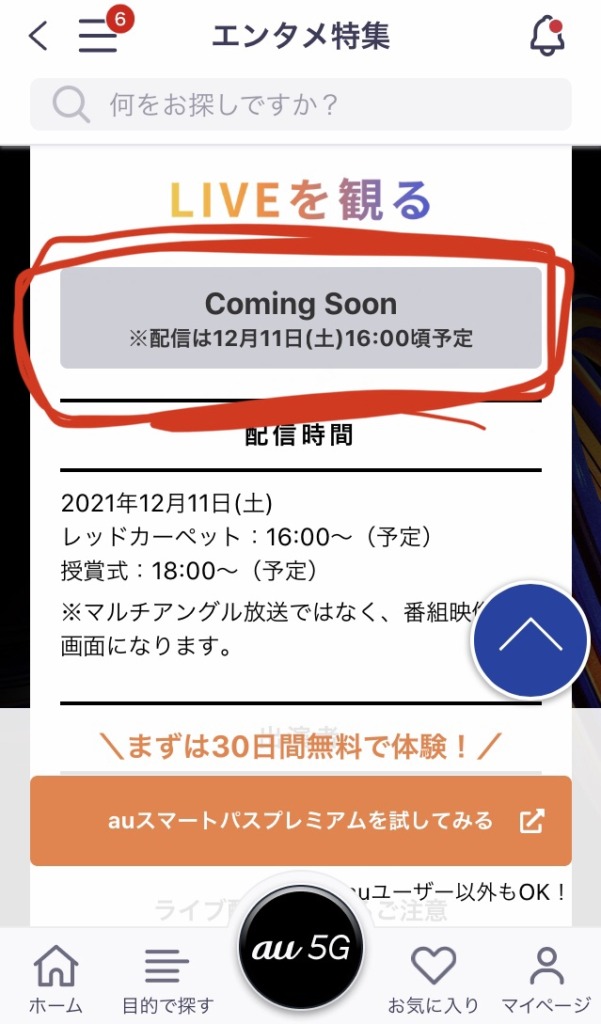Tap the 何をお探しですか search field
This screenshot has width=601, height=1024.
(300, 104)
